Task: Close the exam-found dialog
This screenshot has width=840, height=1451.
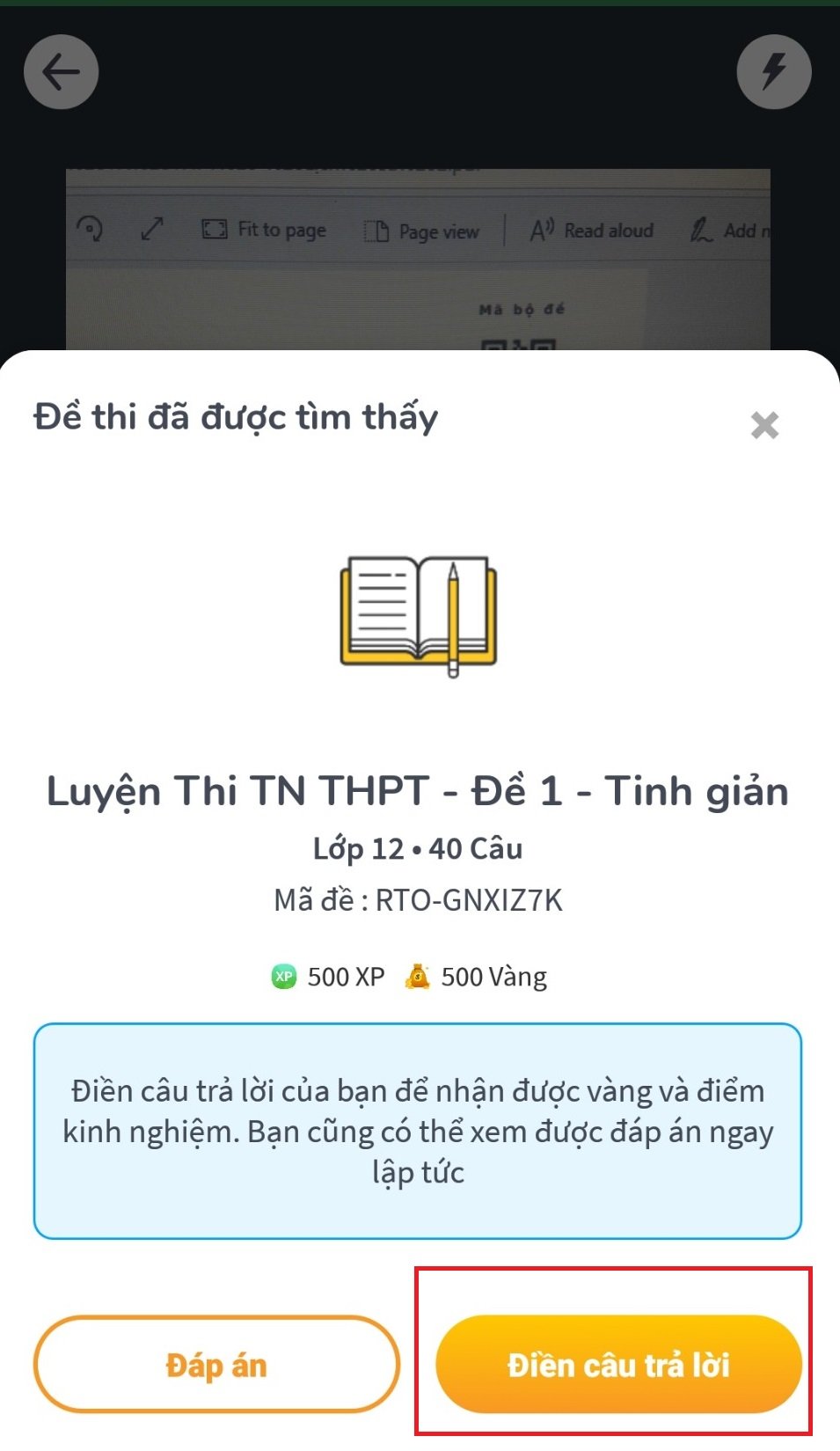Action: pyautogui.click(x=764, y=425)
